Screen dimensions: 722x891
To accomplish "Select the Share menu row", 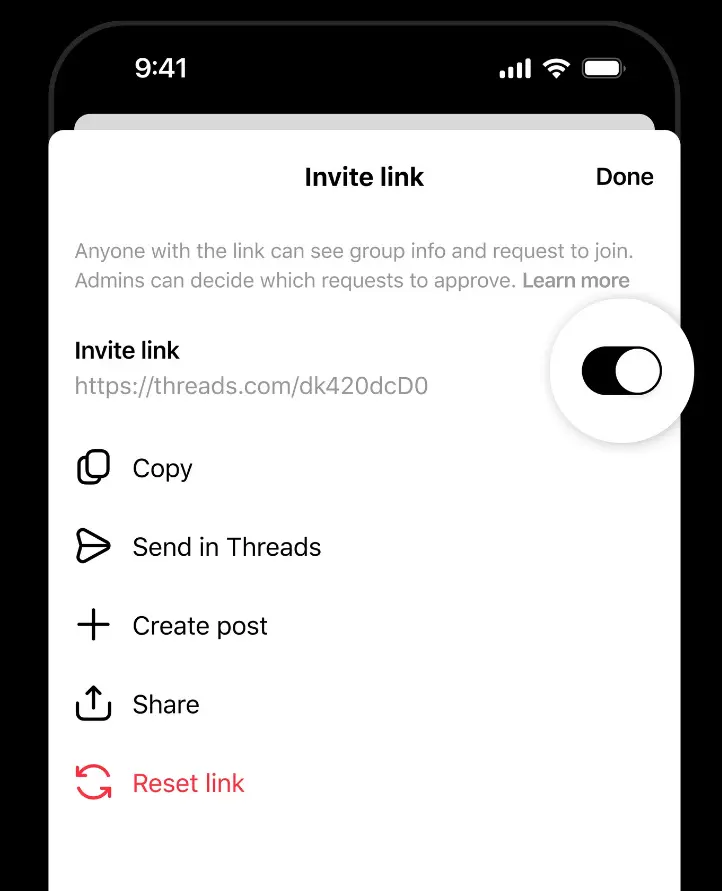I will (166, 704).
